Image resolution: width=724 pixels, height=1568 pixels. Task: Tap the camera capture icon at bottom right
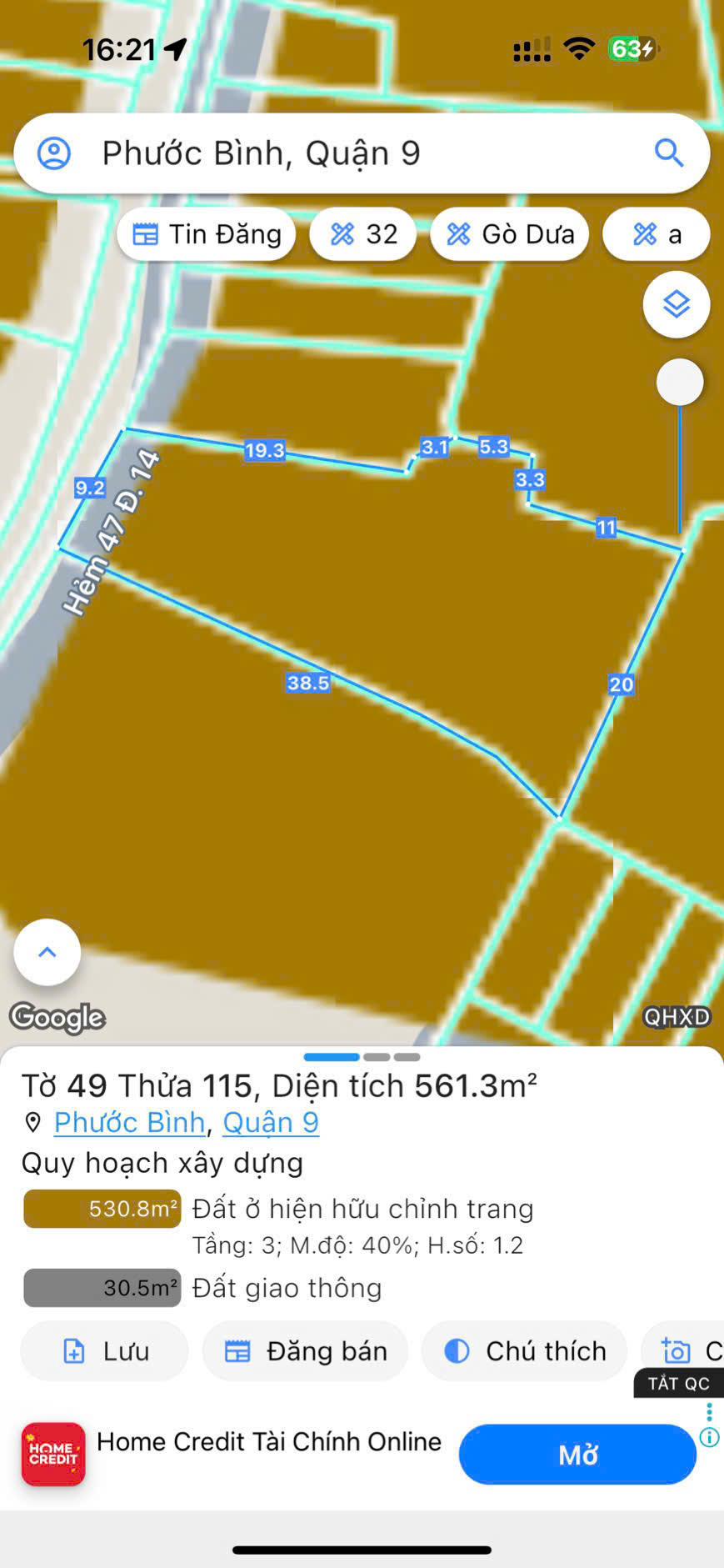coord(677,1351)
